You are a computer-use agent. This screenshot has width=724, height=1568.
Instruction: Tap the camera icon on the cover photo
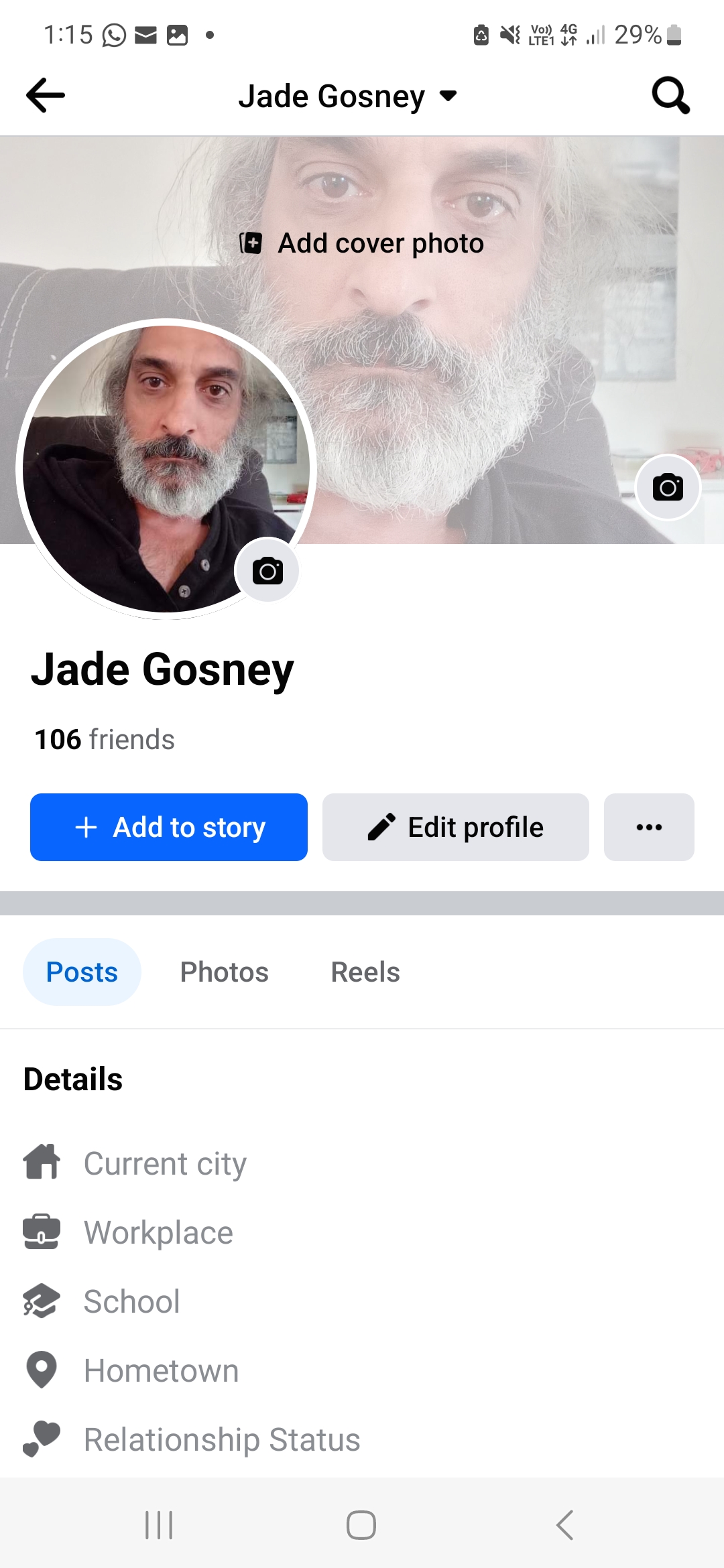tap(668, 487)
